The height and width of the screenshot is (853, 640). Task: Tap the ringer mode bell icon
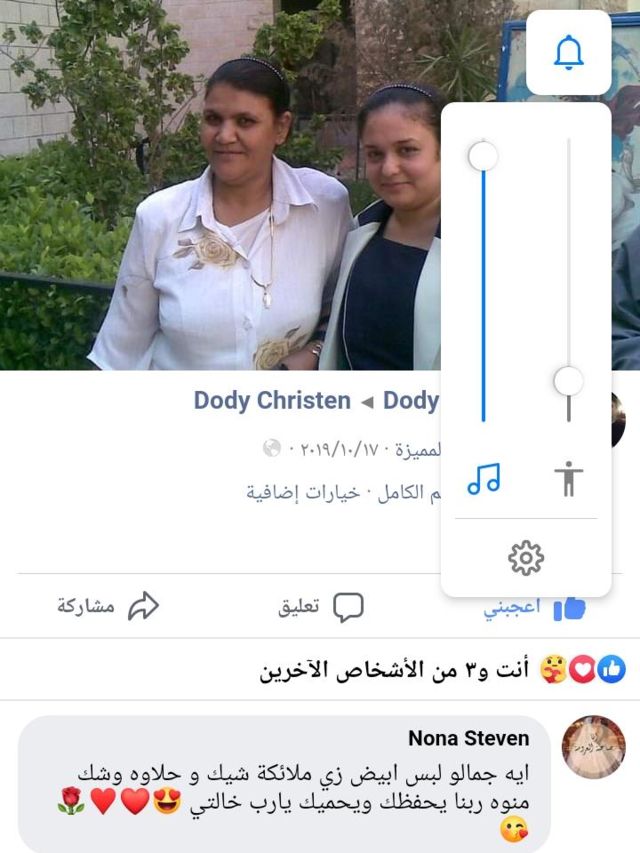(x=569, y=52)
